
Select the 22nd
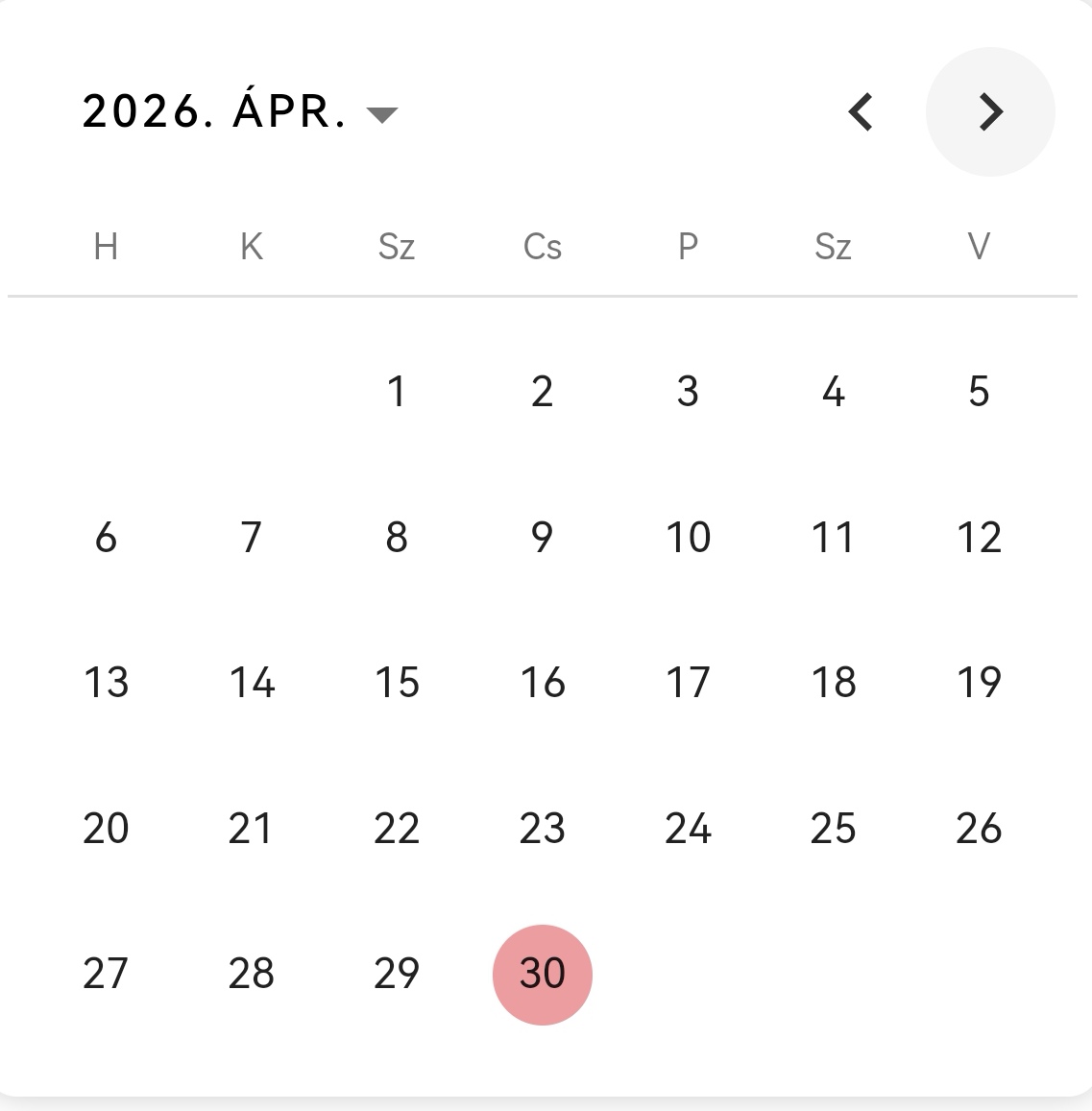tap(397, 829)
